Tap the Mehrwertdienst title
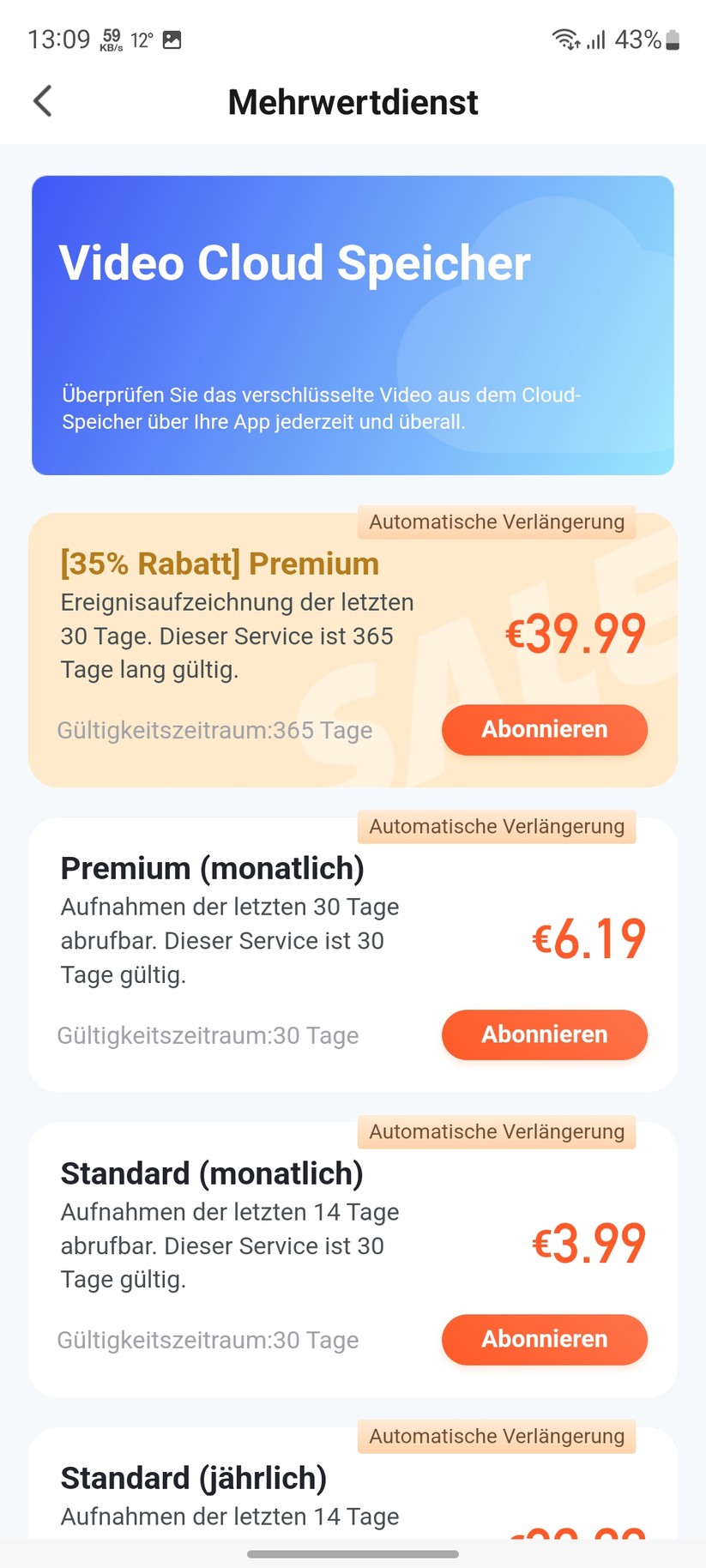The width and height of the screenshot is (706, 1568). pyautogui.click(x=353, y=102)
